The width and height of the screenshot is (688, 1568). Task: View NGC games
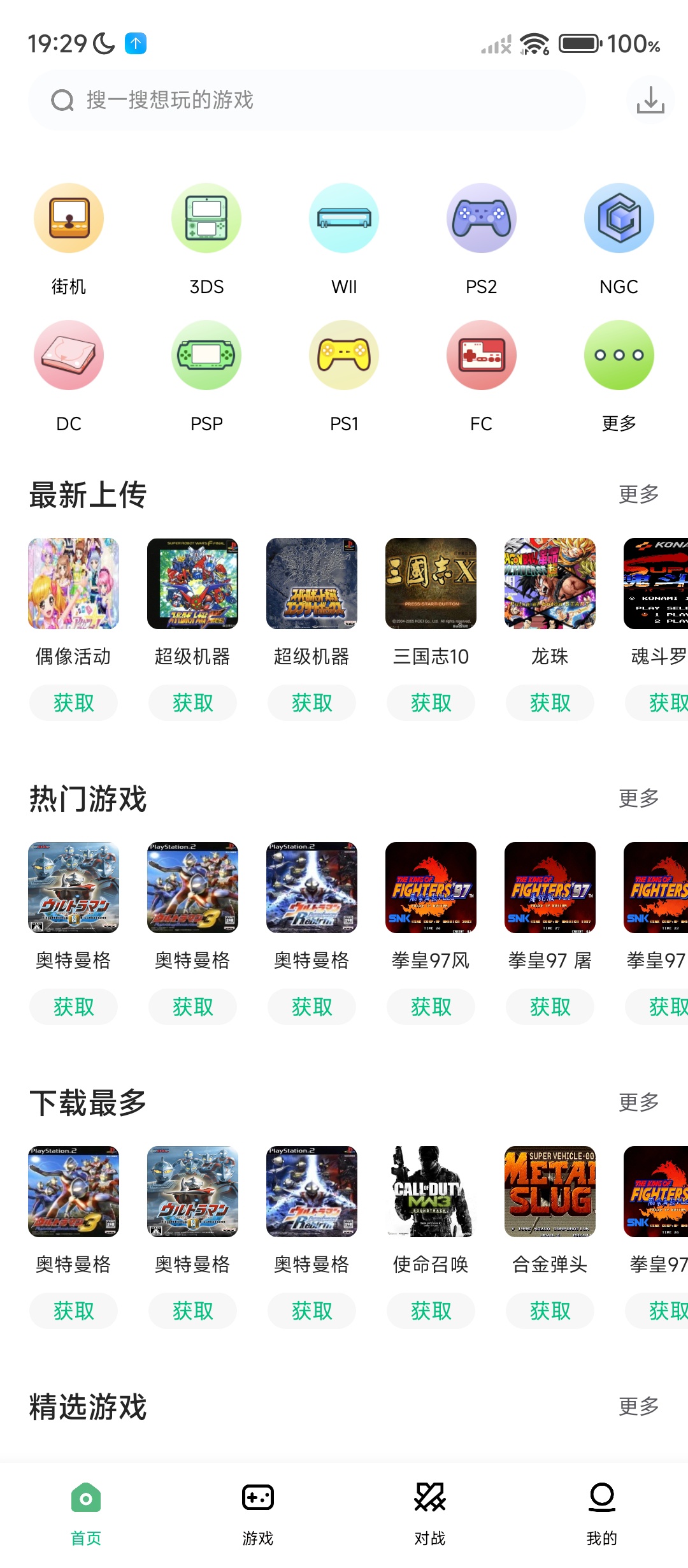(x=619, y=219)
